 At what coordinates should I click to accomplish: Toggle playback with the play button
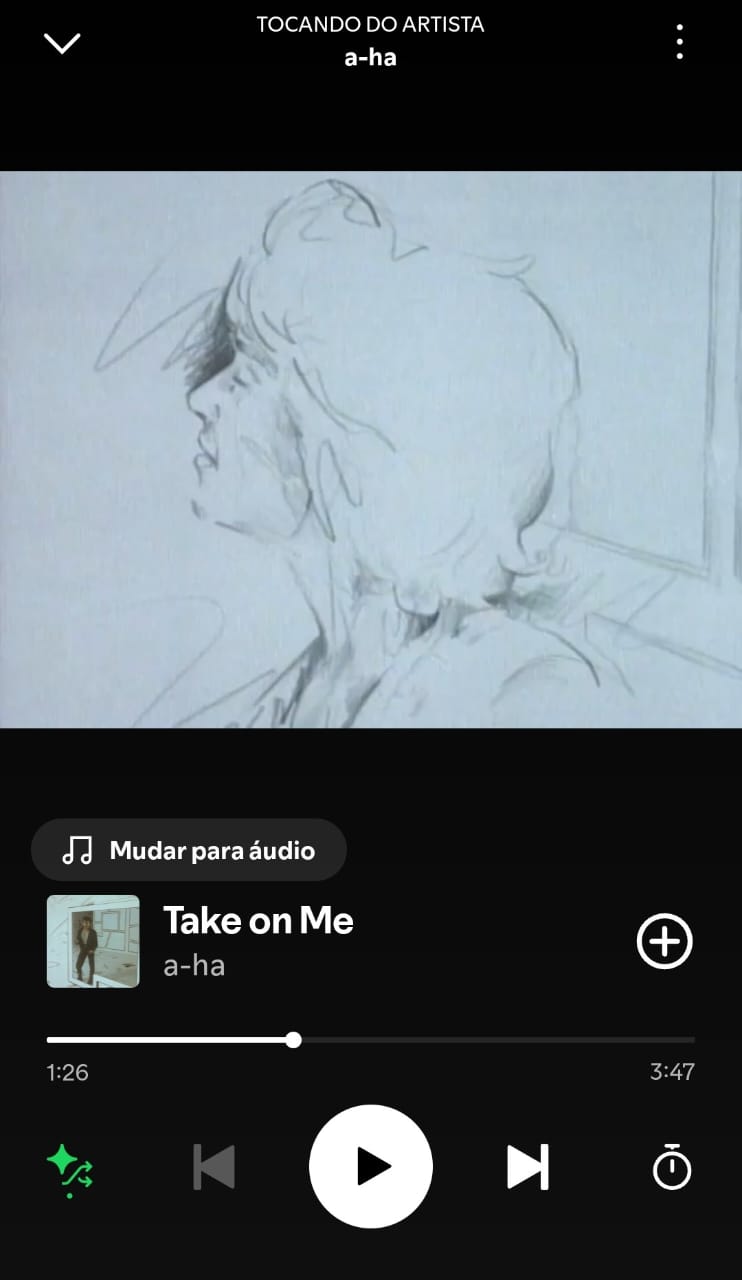click(x=371, y=1166)
